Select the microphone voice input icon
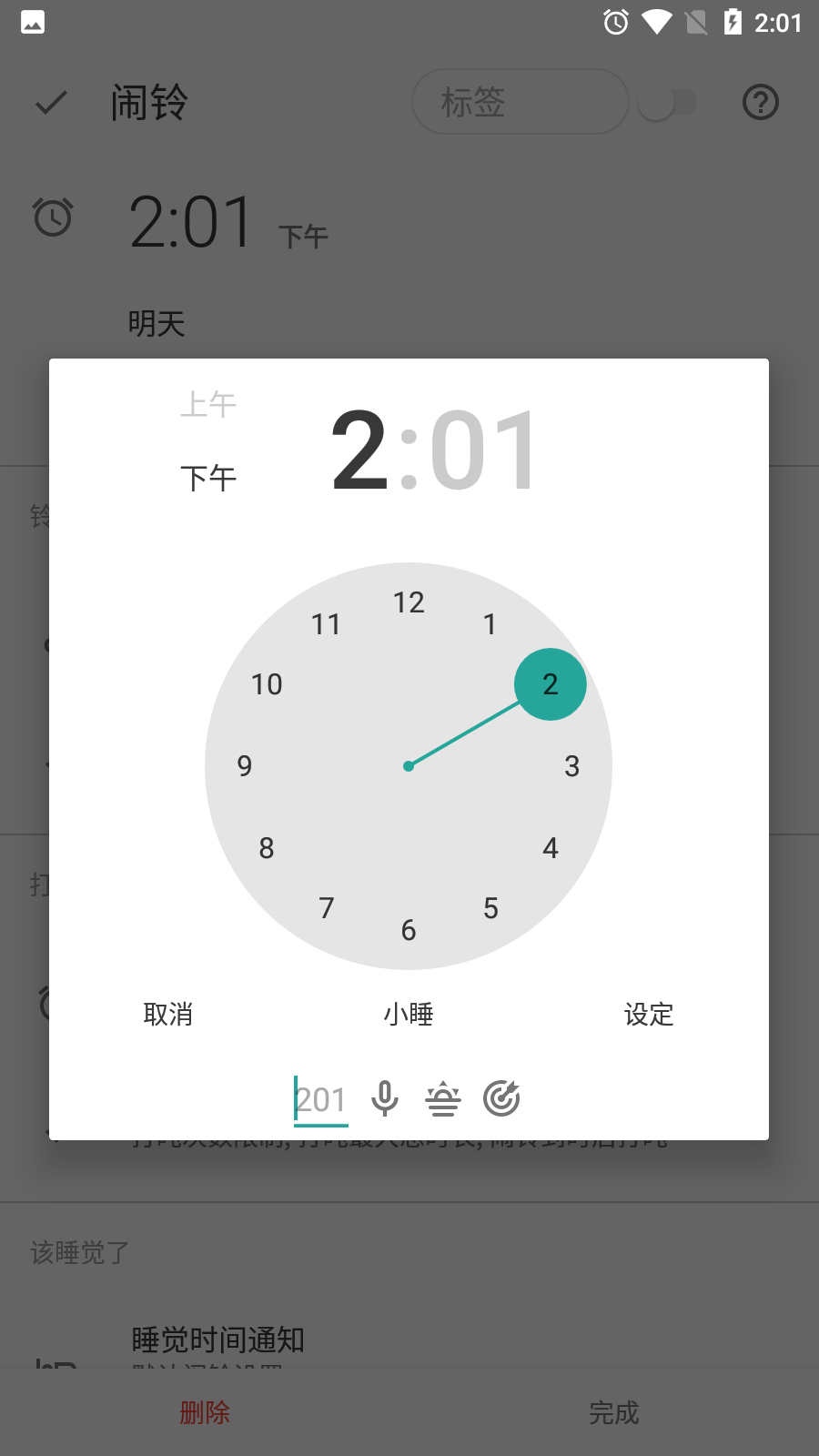Viewport: 819px width, 1456px height. tap(384, 1098)
